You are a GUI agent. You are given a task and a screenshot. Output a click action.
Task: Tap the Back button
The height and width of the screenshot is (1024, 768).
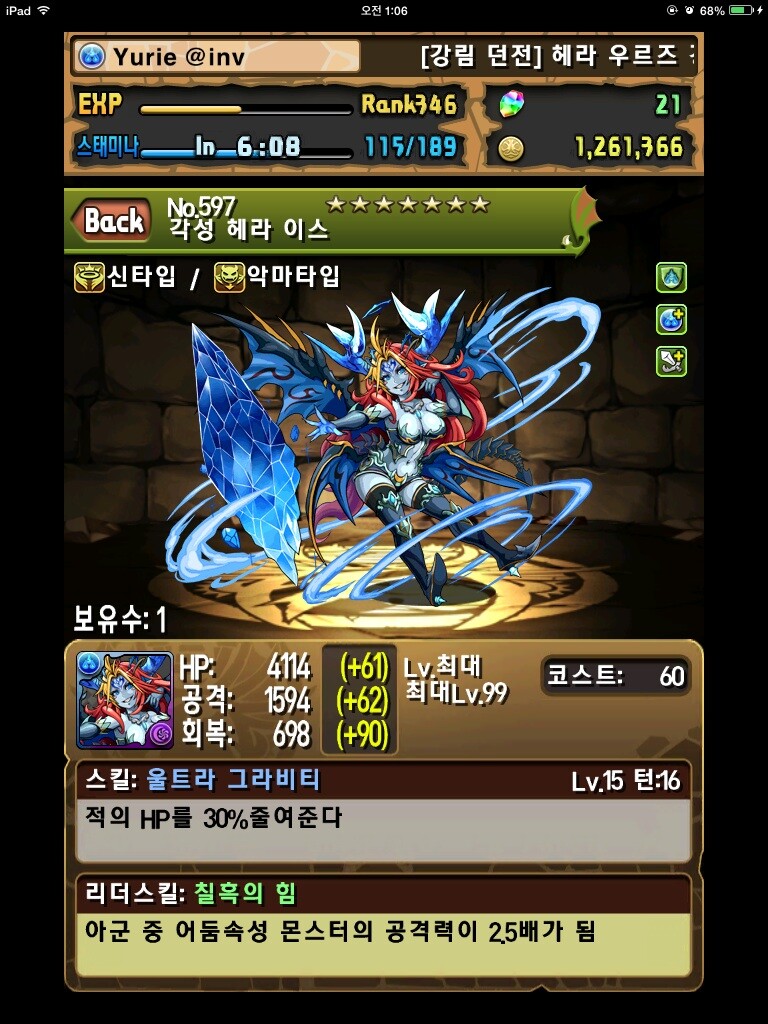tap(113, 221)
